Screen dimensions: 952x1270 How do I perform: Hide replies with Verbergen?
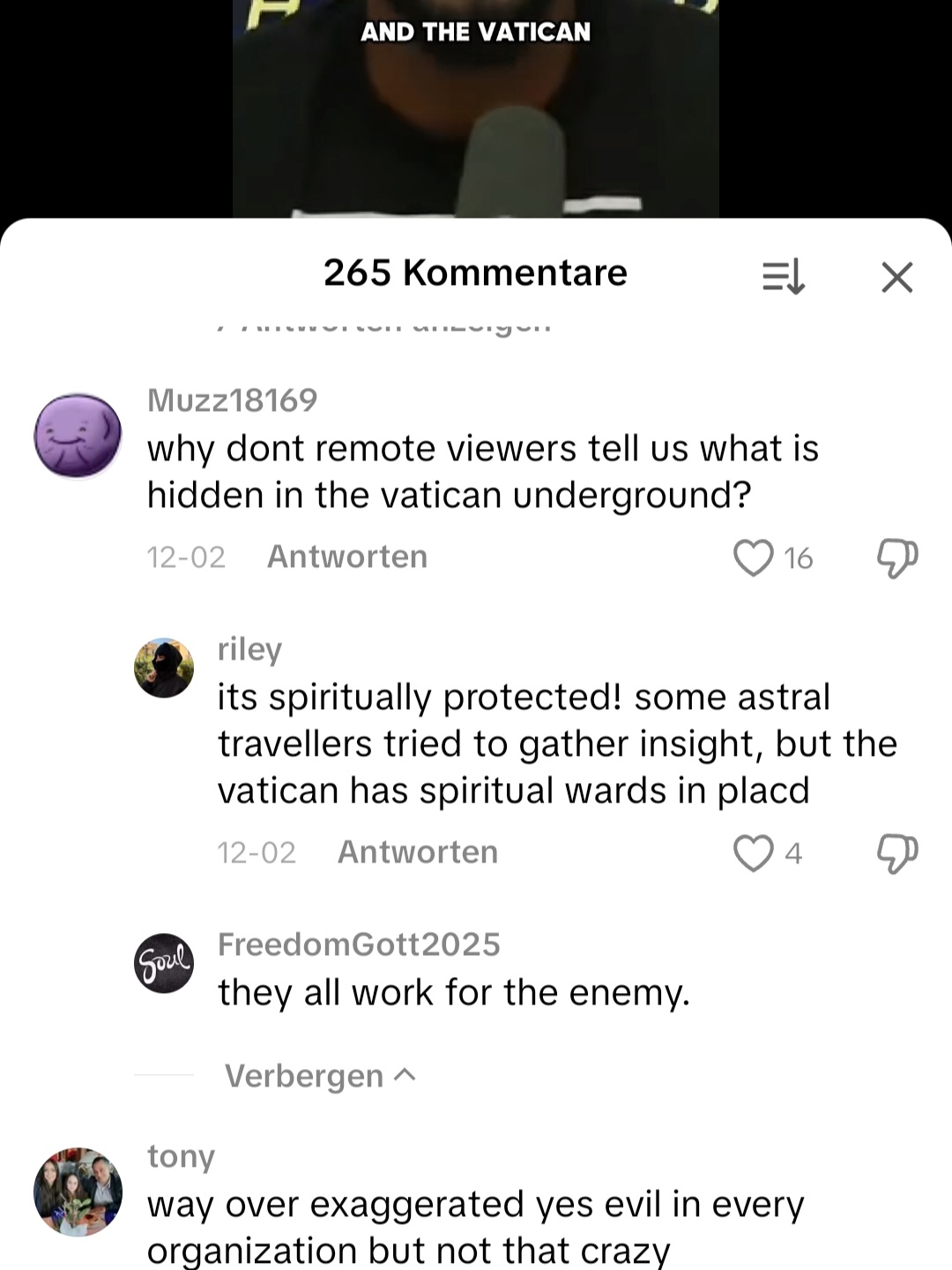pyautogui.click(x=317, y=1076)
